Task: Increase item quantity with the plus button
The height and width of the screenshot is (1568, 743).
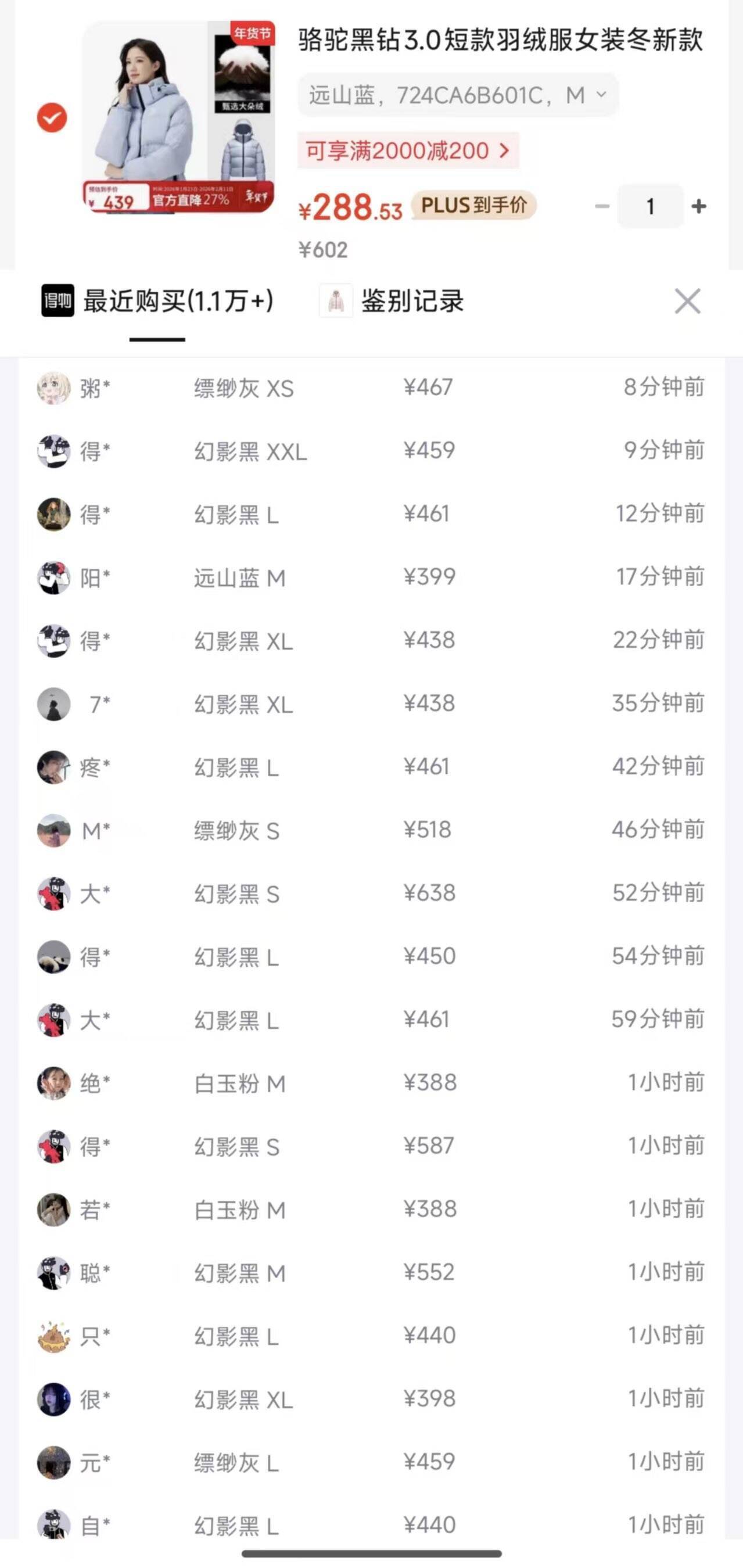Action: pos(699,206)
